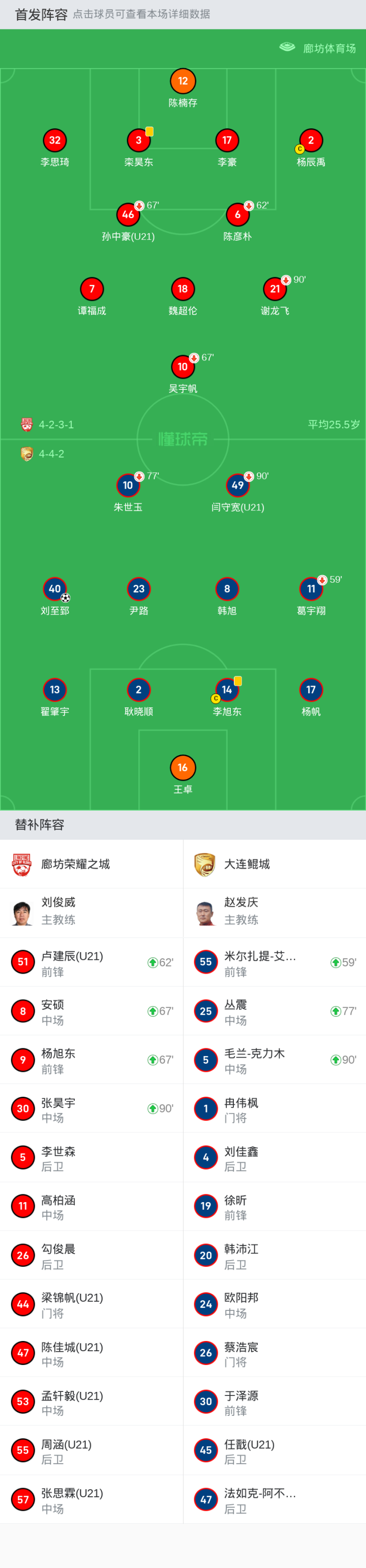Select player 魏超伦 number 18
366x1568 pixels.
point(182,289)
